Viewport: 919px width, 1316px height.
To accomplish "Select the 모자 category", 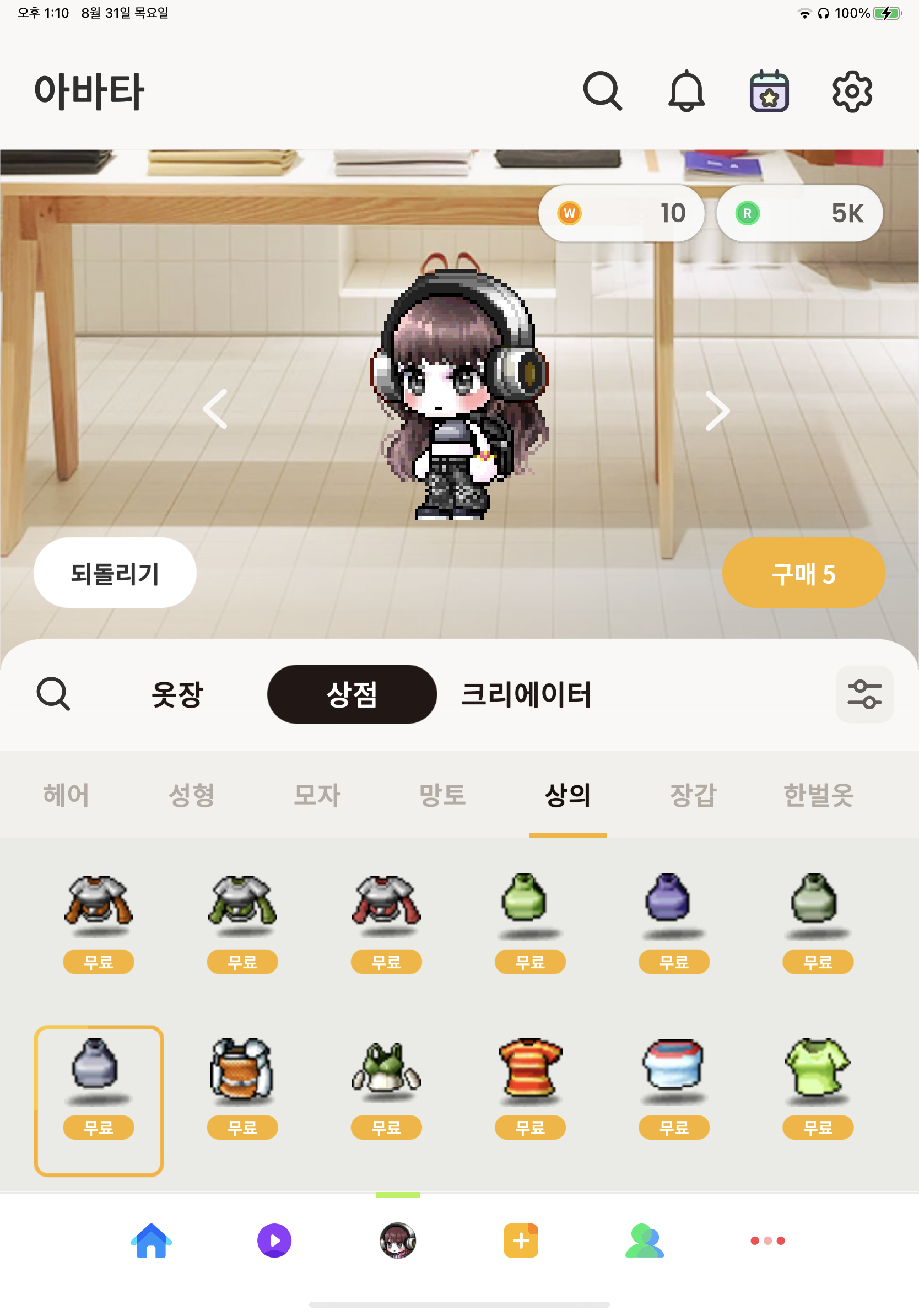I will 317,795.
